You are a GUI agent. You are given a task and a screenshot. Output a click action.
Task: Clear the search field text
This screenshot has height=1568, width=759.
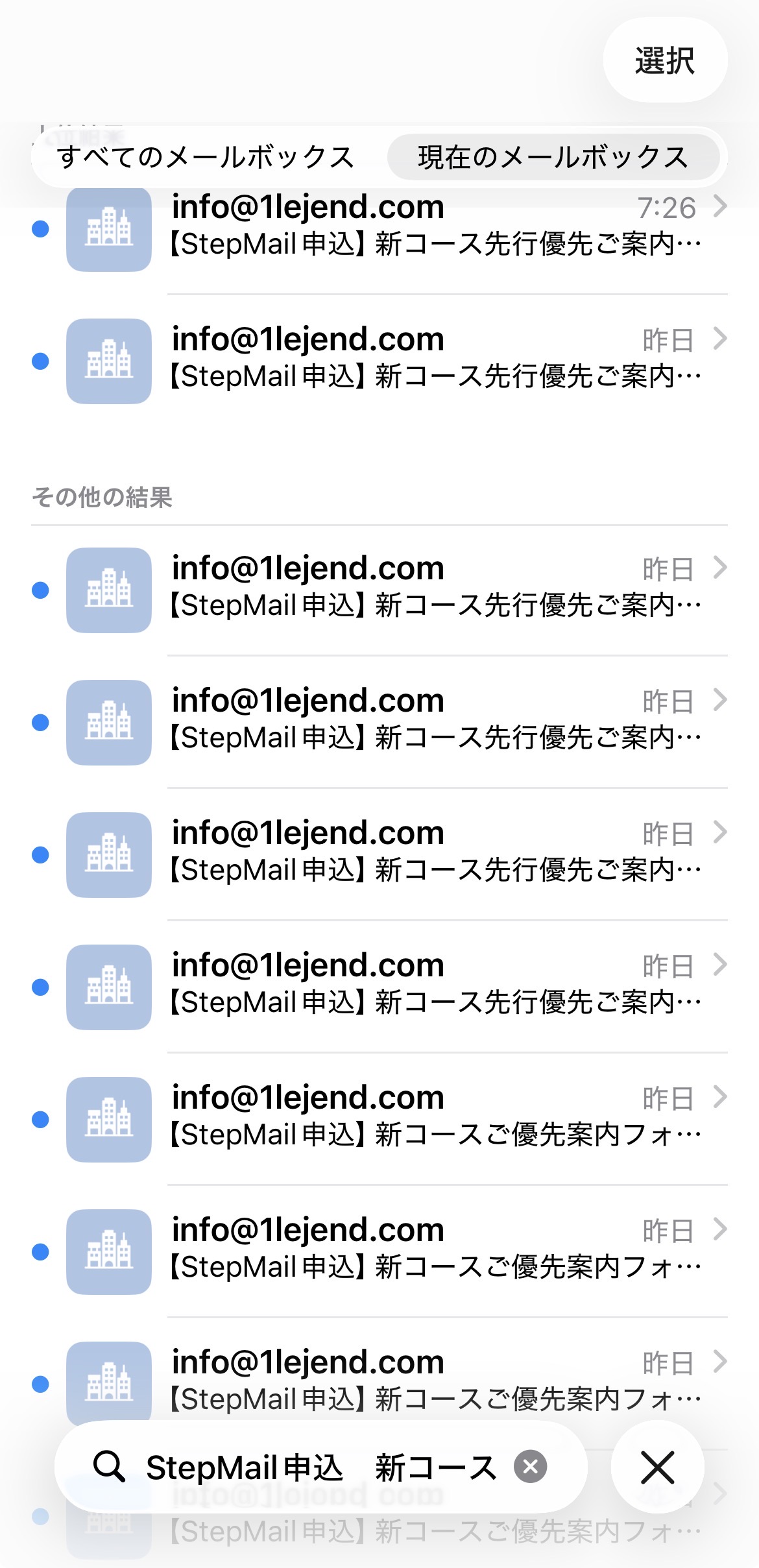pos(530,1467)
